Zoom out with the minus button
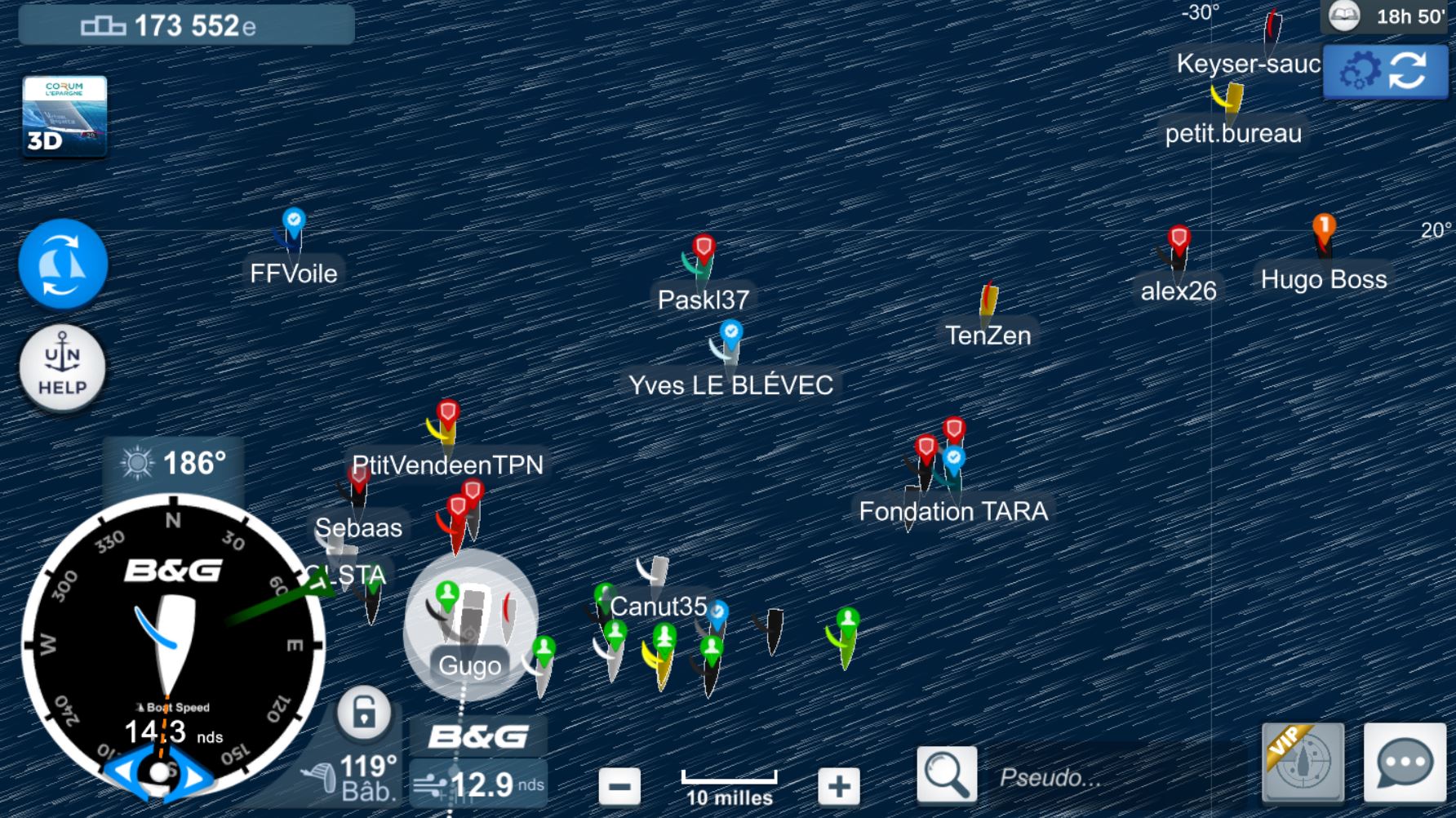 (x=619, y=787)
